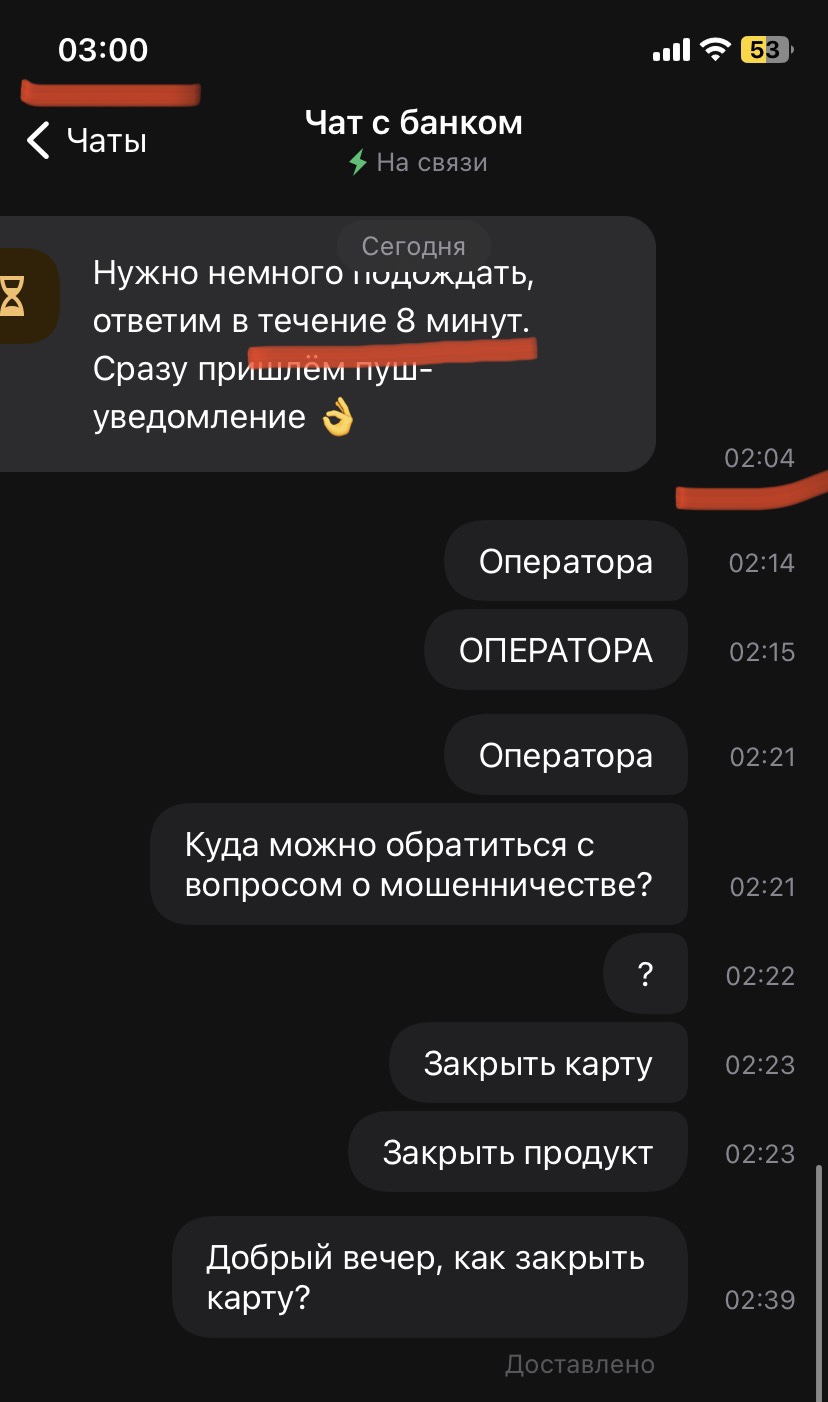Go back to Чаты list
This screenshot has width=828, height=1402.
pyautogui.click(x=86, y=141)
